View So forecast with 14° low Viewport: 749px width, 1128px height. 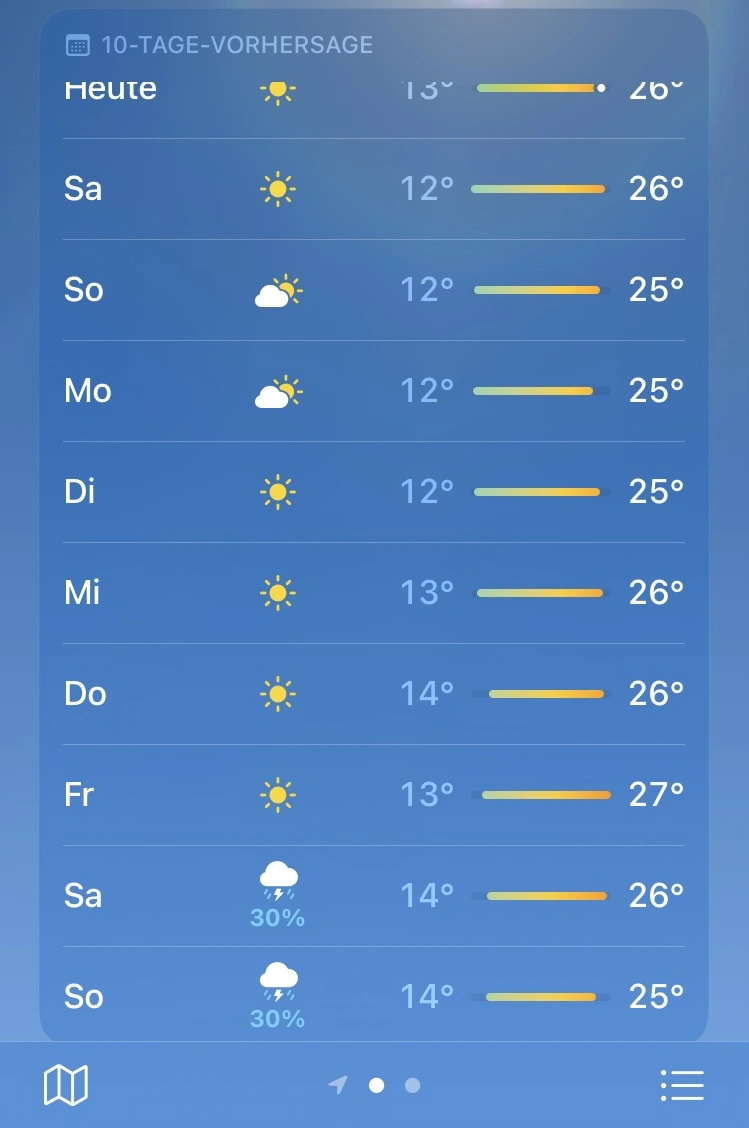point(374,997)
